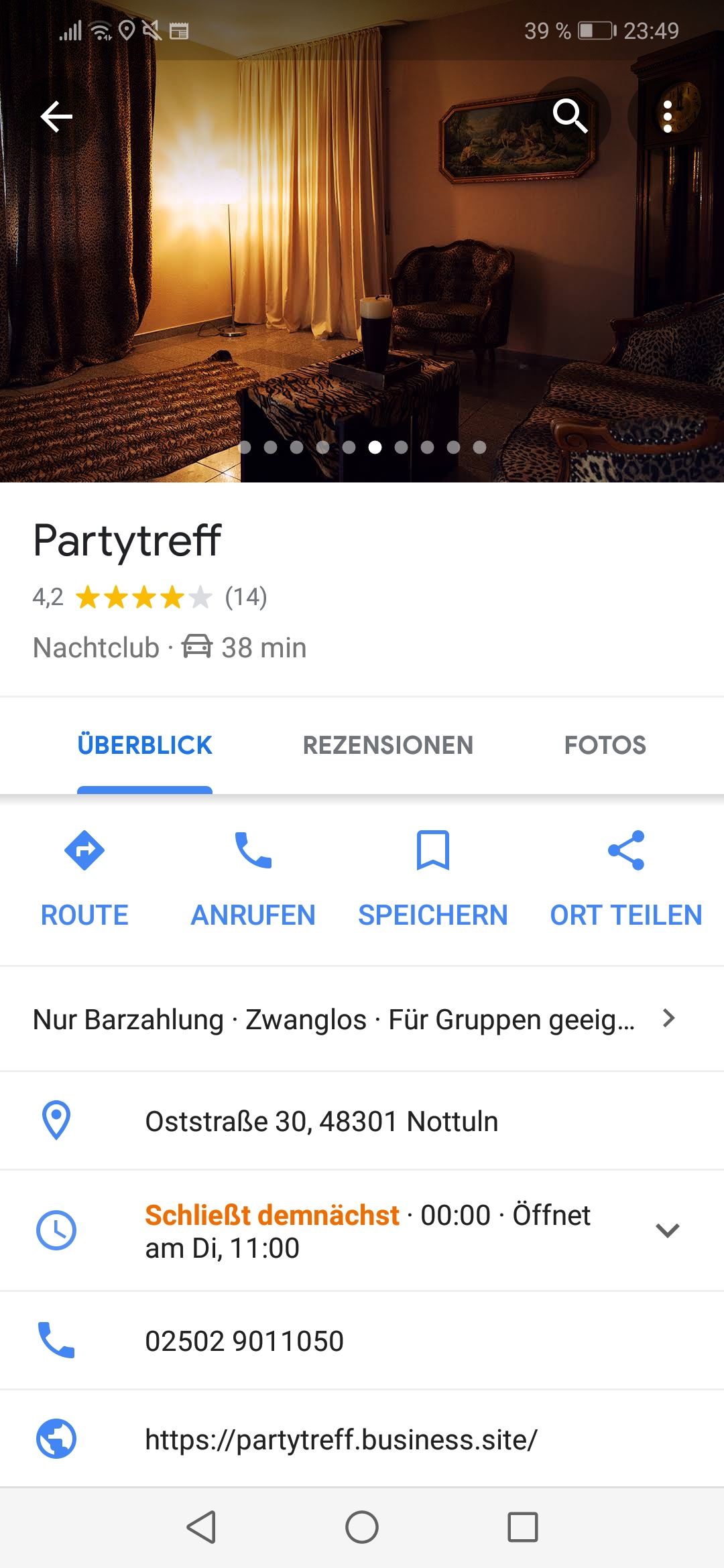The image size is (724, 1568).
Task: Tap the Anrufen phone icon
Action: [253, 851]
